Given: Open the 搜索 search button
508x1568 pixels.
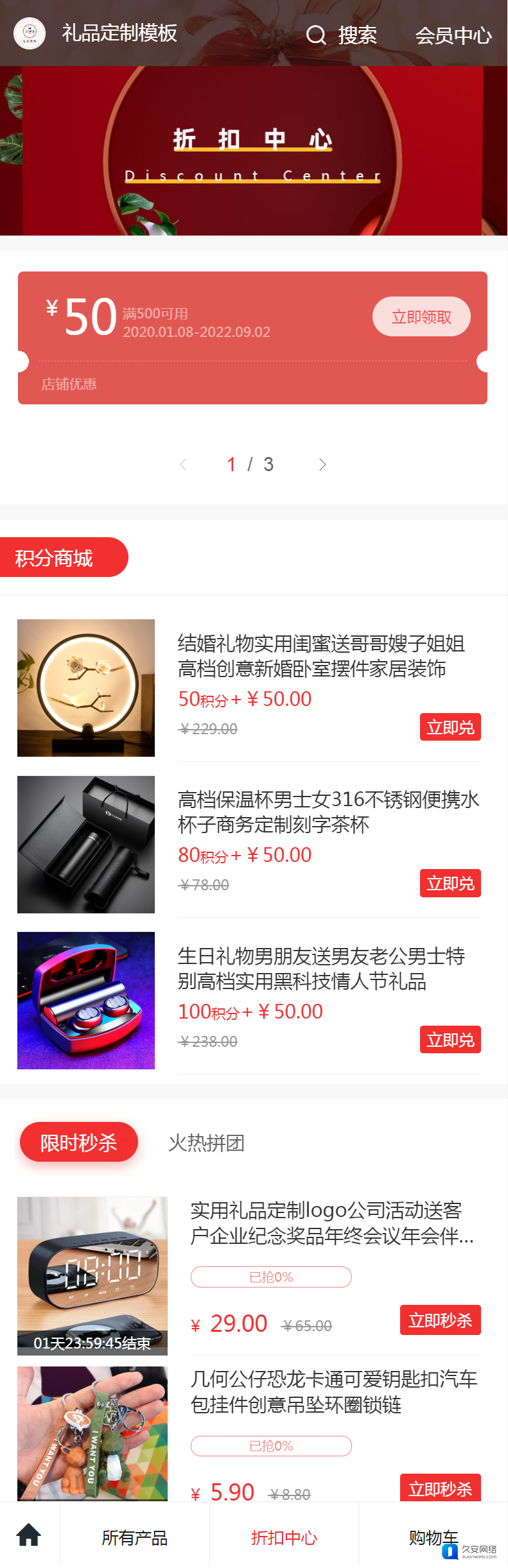Looking at the screenshot, I should click(x=341, y=35).
